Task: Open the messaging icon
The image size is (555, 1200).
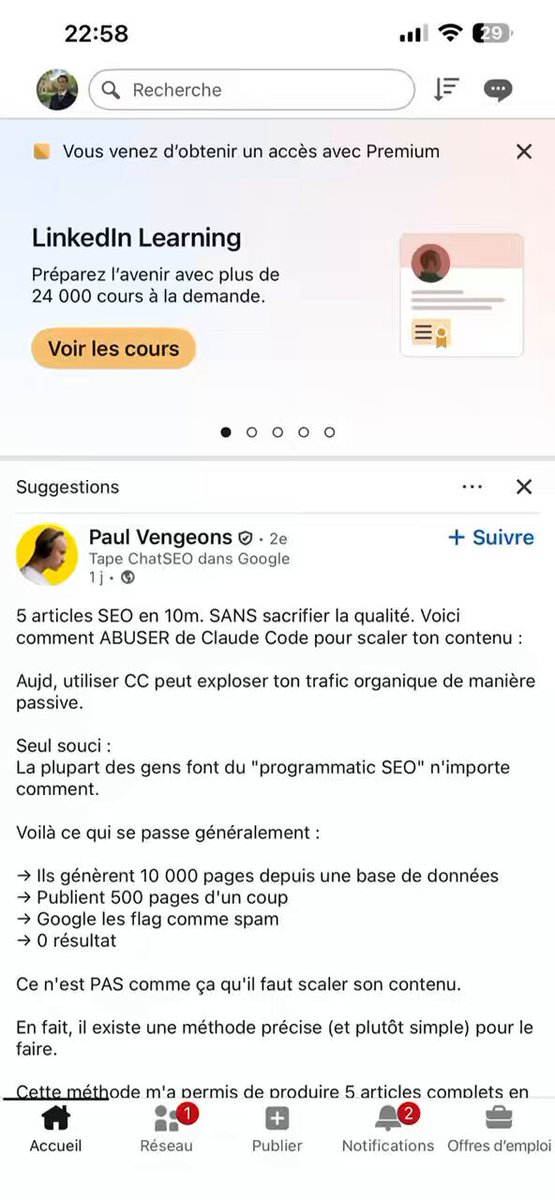Action: (498, 90)
